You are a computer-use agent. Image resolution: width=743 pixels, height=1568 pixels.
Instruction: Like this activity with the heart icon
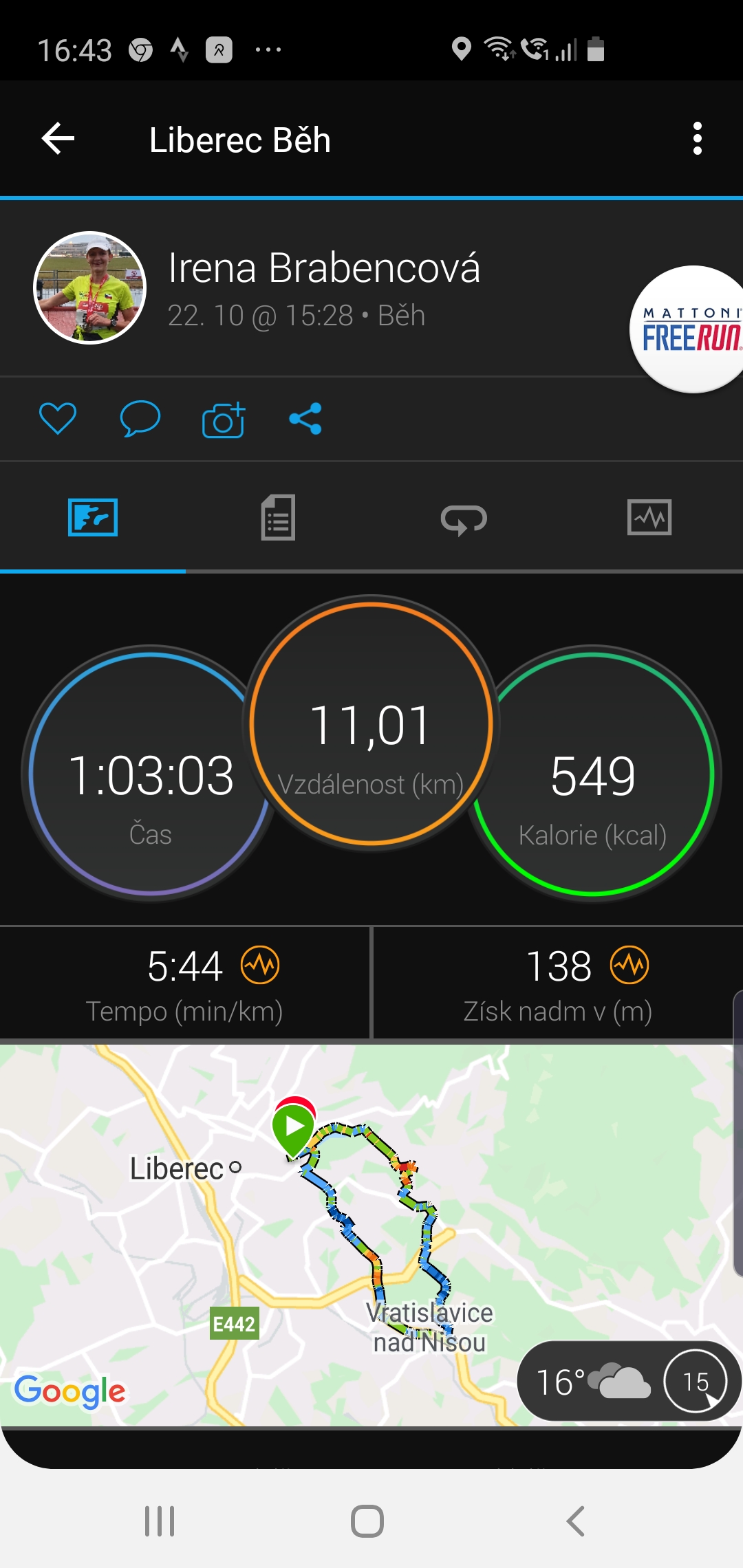[x=58, y=418]
